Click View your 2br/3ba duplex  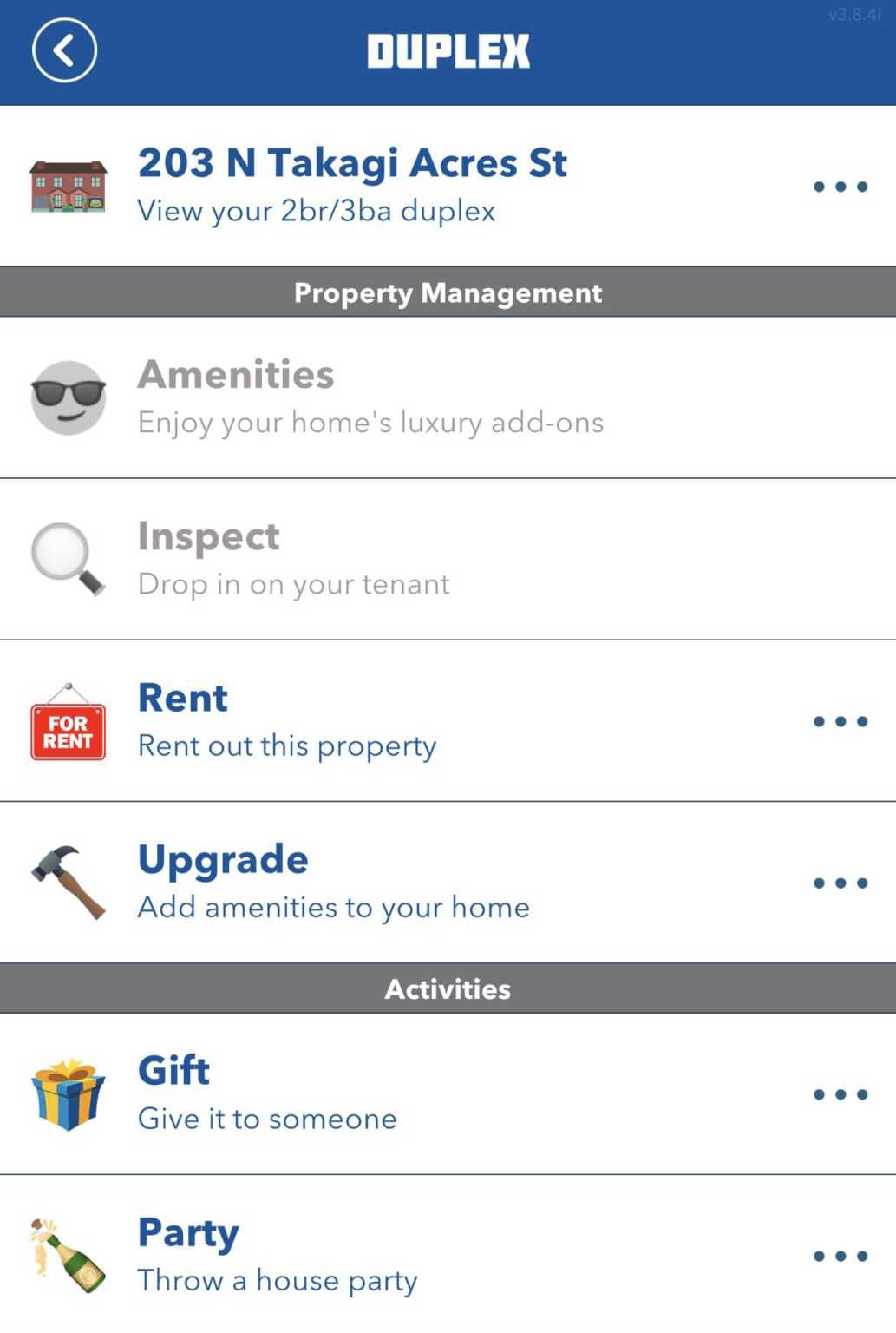click(x=317, y=211)
